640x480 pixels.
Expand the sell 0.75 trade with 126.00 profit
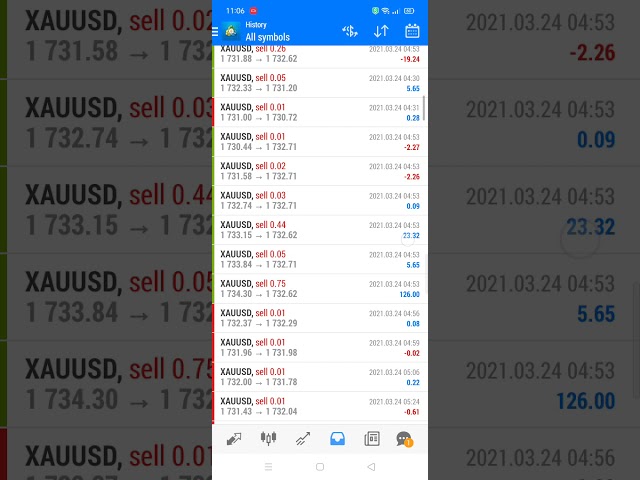pyautogui.click(x=320, y=289)
